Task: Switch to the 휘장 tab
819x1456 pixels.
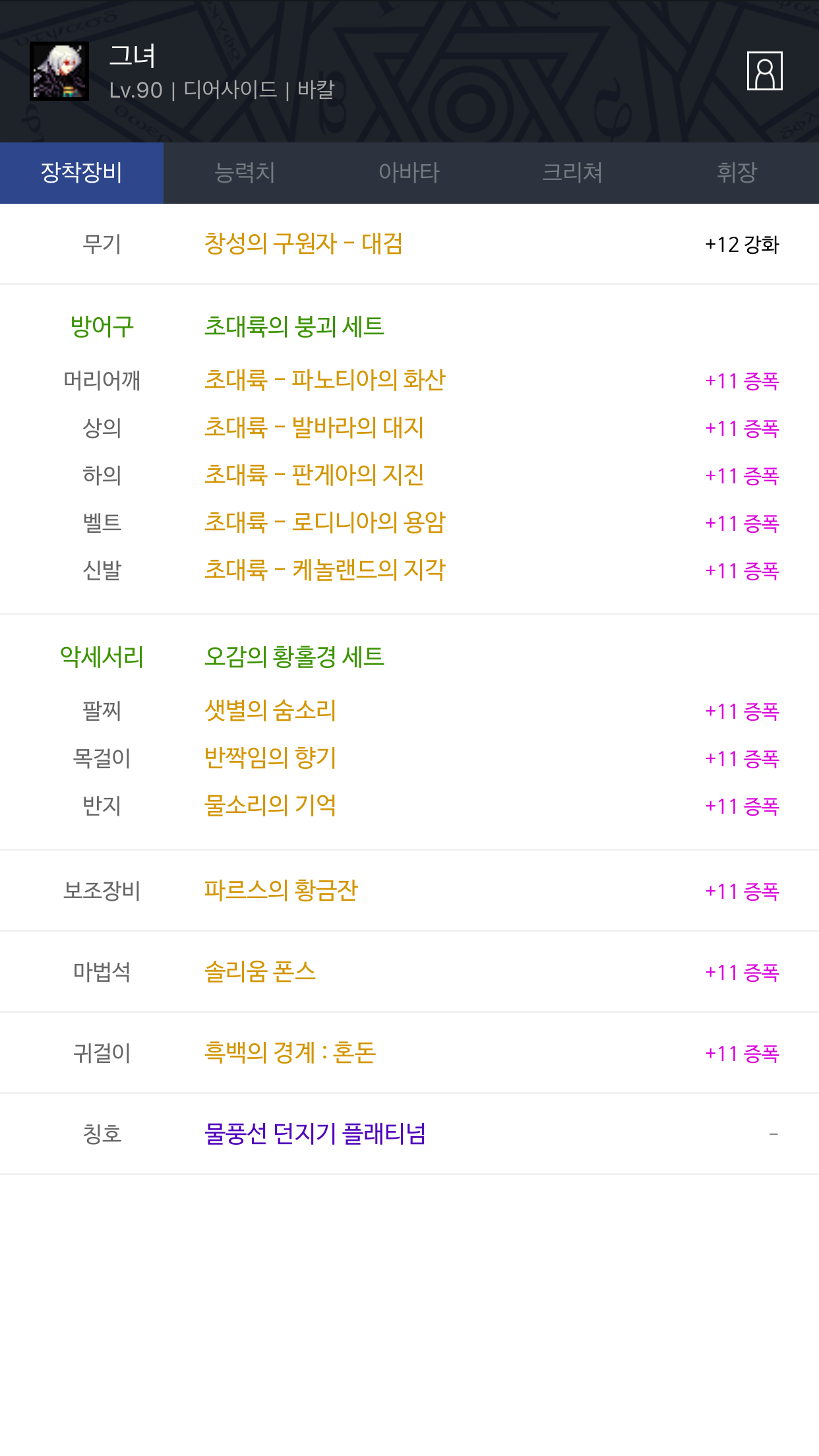Action: coord(737,173)
